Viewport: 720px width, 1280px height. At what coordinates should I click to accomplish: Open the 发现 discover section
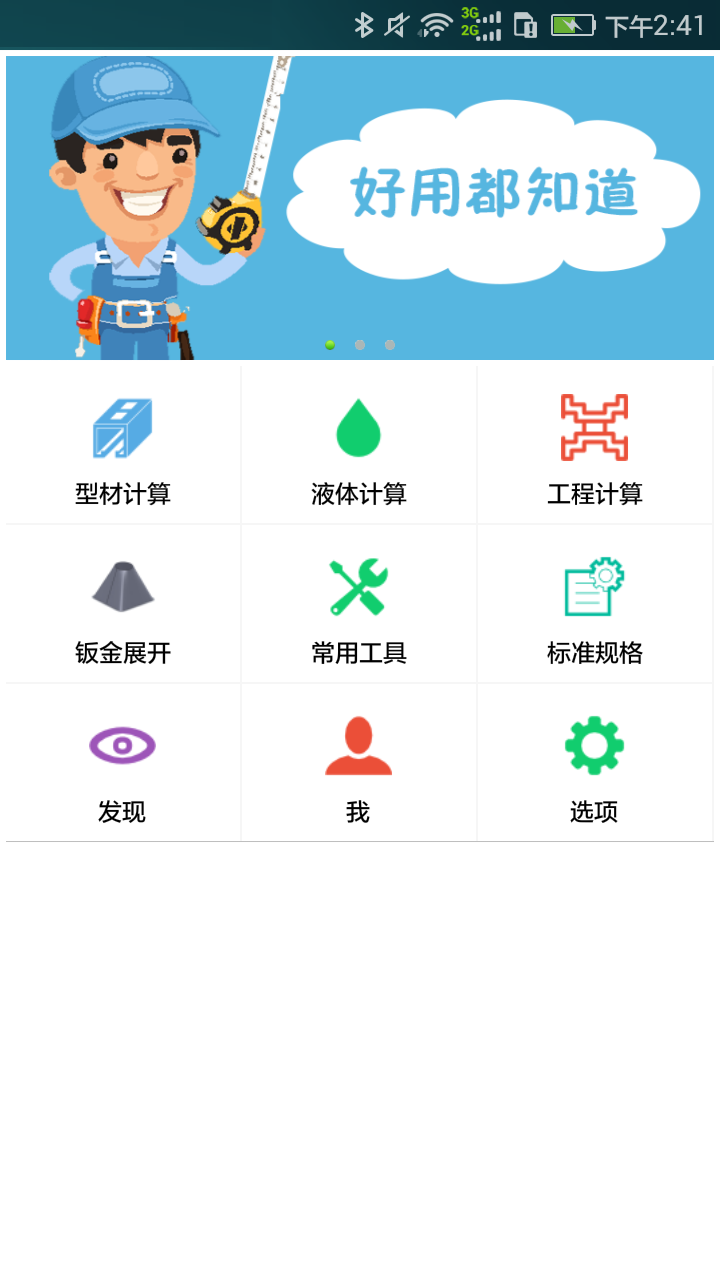coord(123,764)
